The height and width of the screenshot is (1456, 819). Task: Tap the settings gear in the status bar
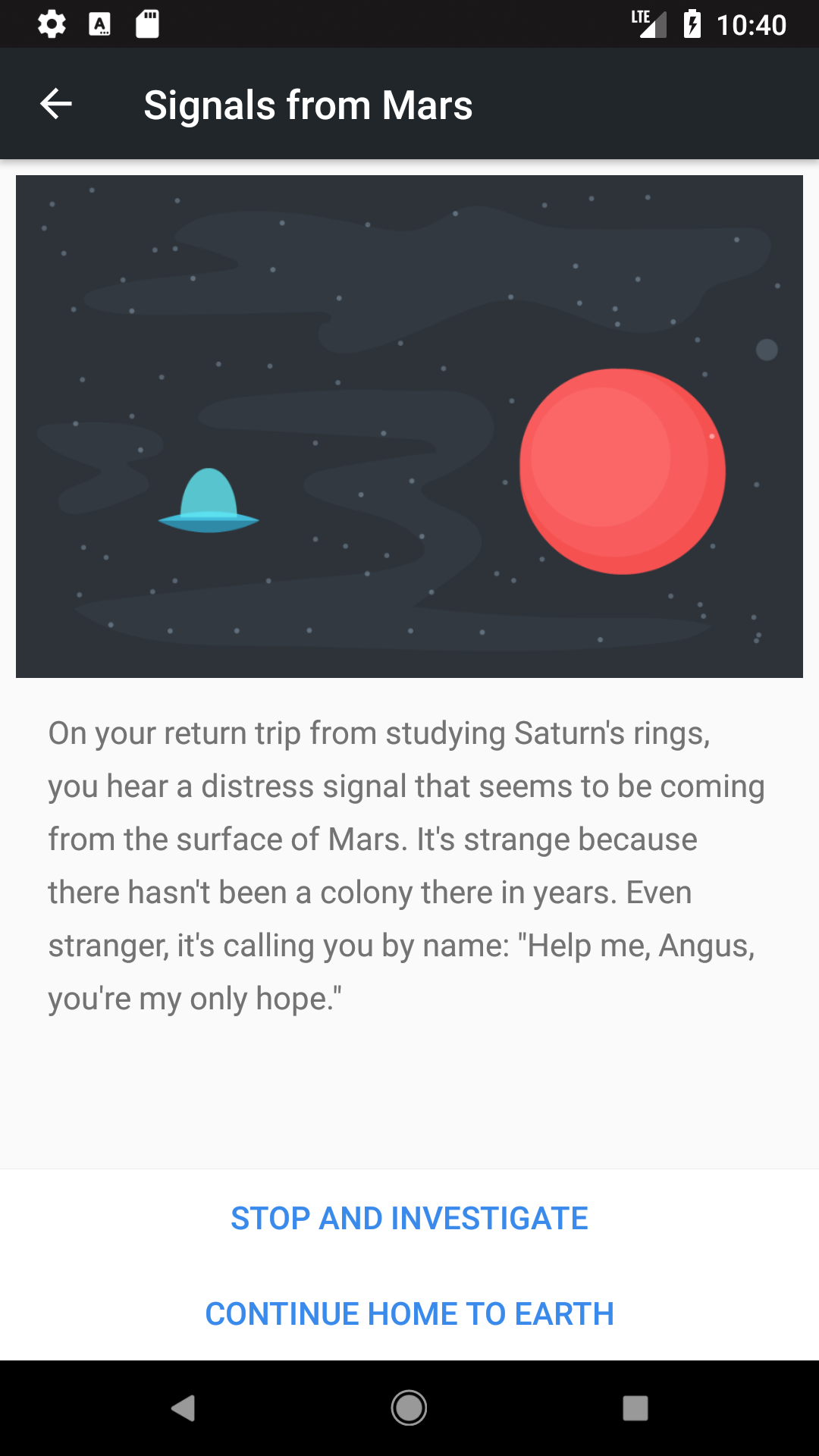tap(51, 24)
